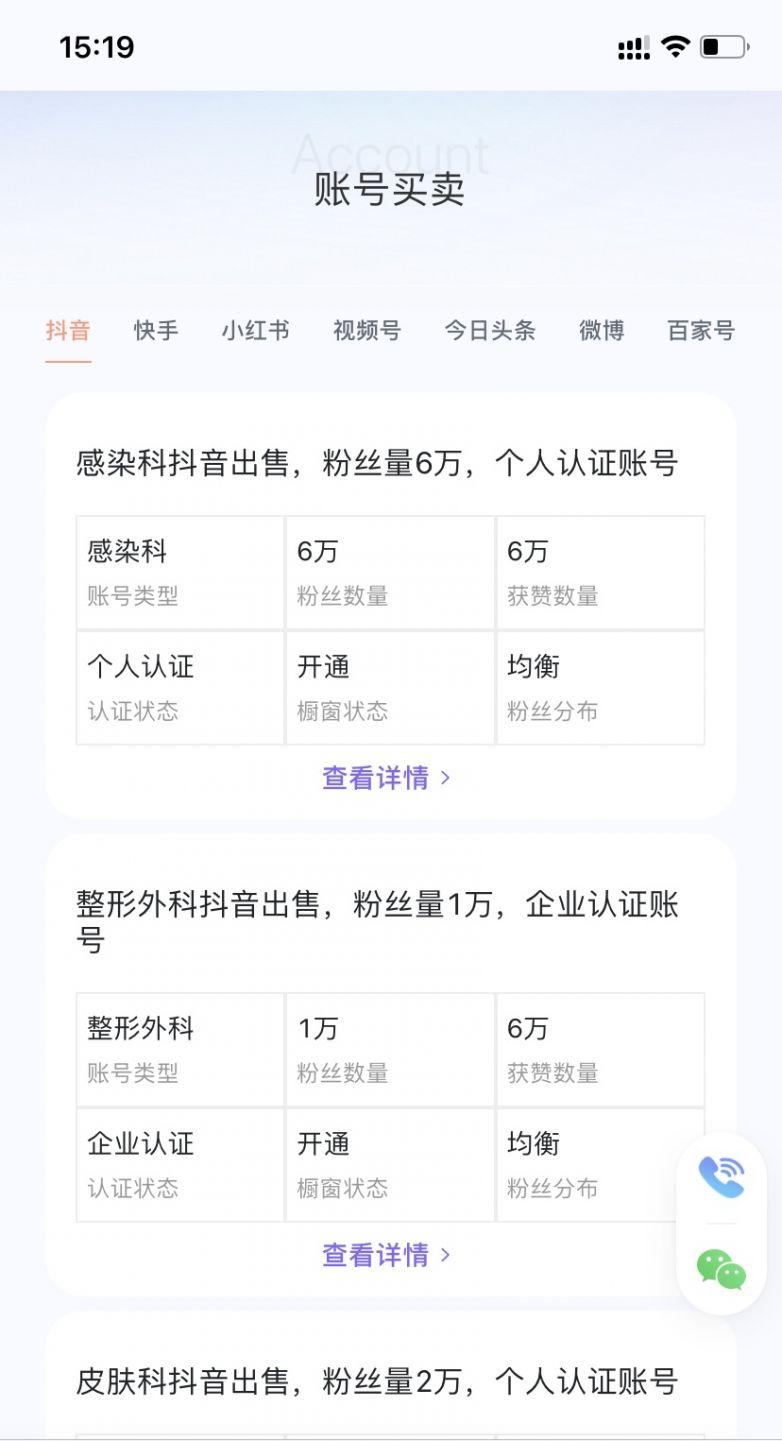Open the 百家号 tab
782x1441 pixels.
pyautogui.click(x=700, y=331)
